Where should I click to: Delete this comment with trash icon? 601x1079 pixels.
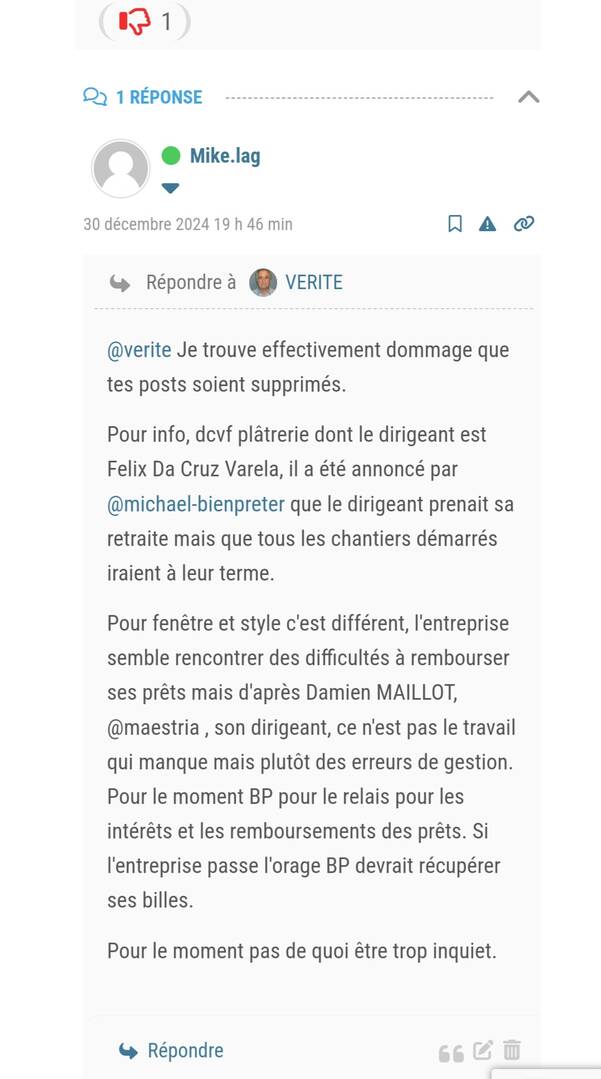pyautogui.click(x=512, y=1050)
